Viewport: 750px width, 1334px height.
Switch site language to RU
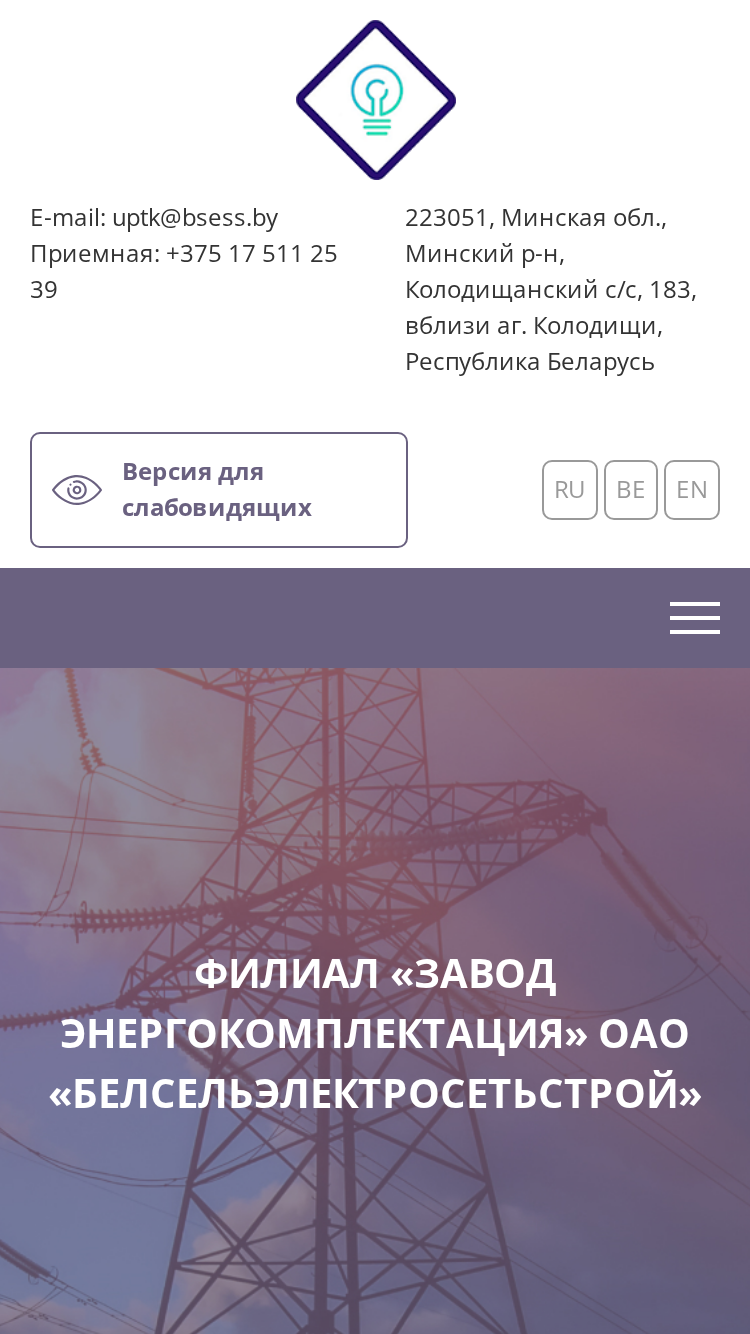[x=570, y=490]
